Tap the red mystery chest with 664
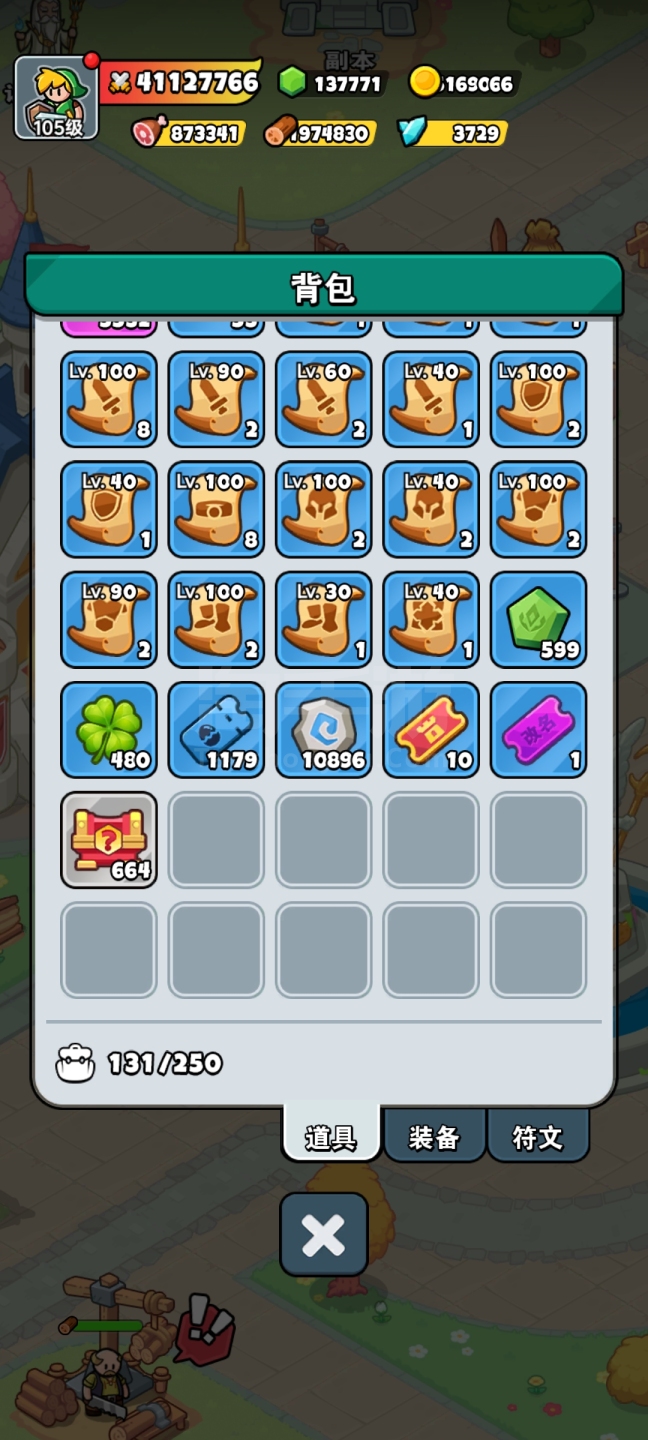The width and height of the screenshot is (648, 1440). click(109, 840)
